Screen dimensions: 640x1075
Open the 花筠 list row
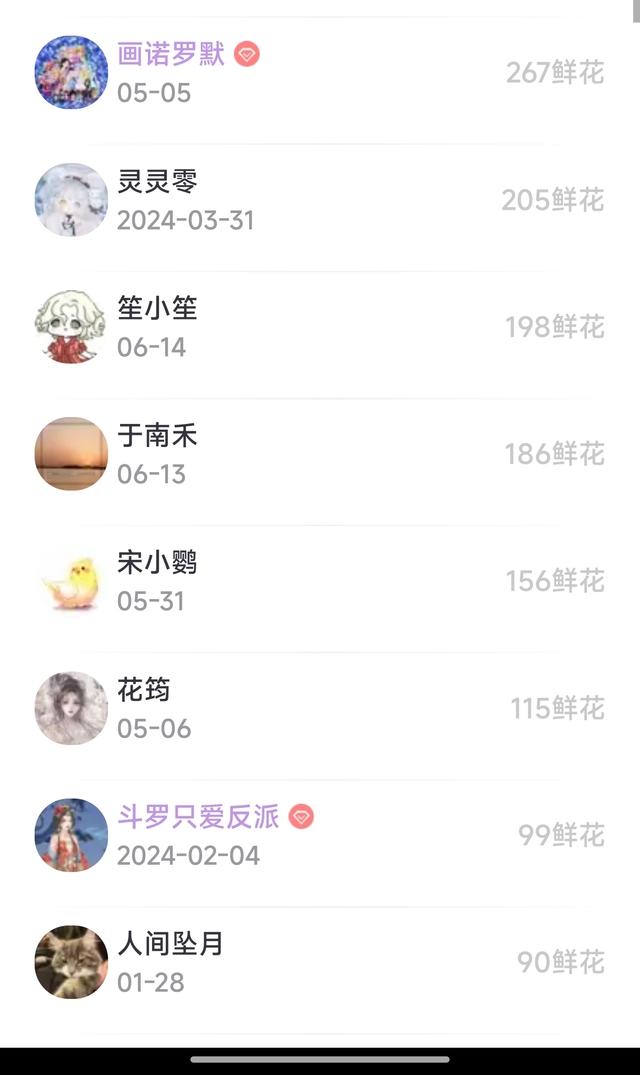[x=320, y=708]
